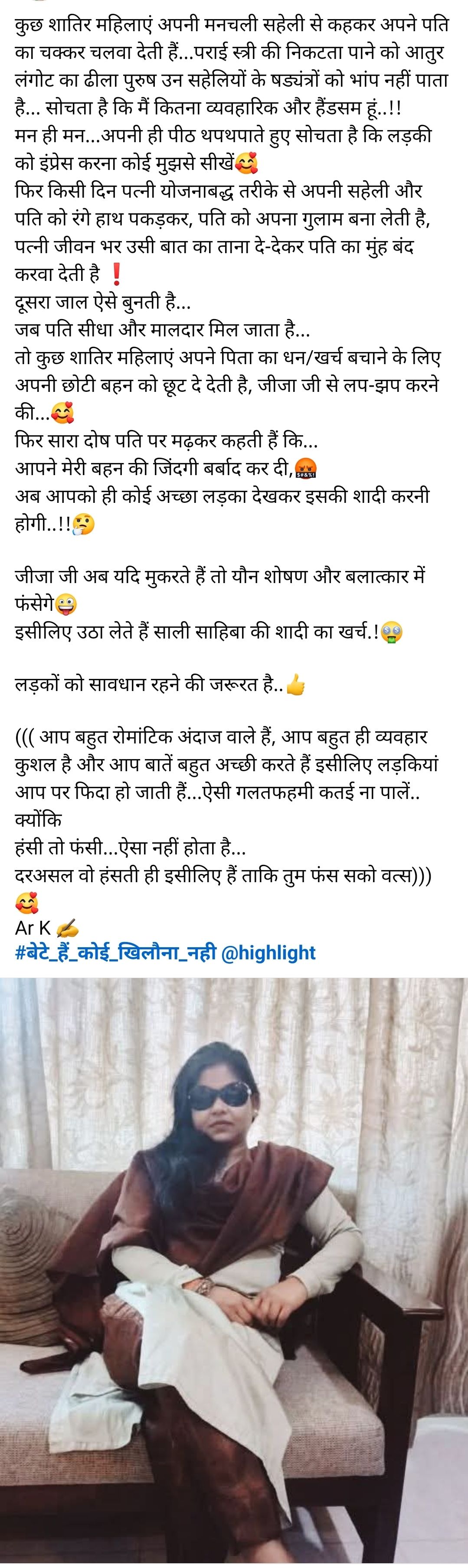The image size is (468, 1568).
Task: Open the #बेटे_हैं_कोई_खिलौना_नही hashtag
Action: click(116, 952)
